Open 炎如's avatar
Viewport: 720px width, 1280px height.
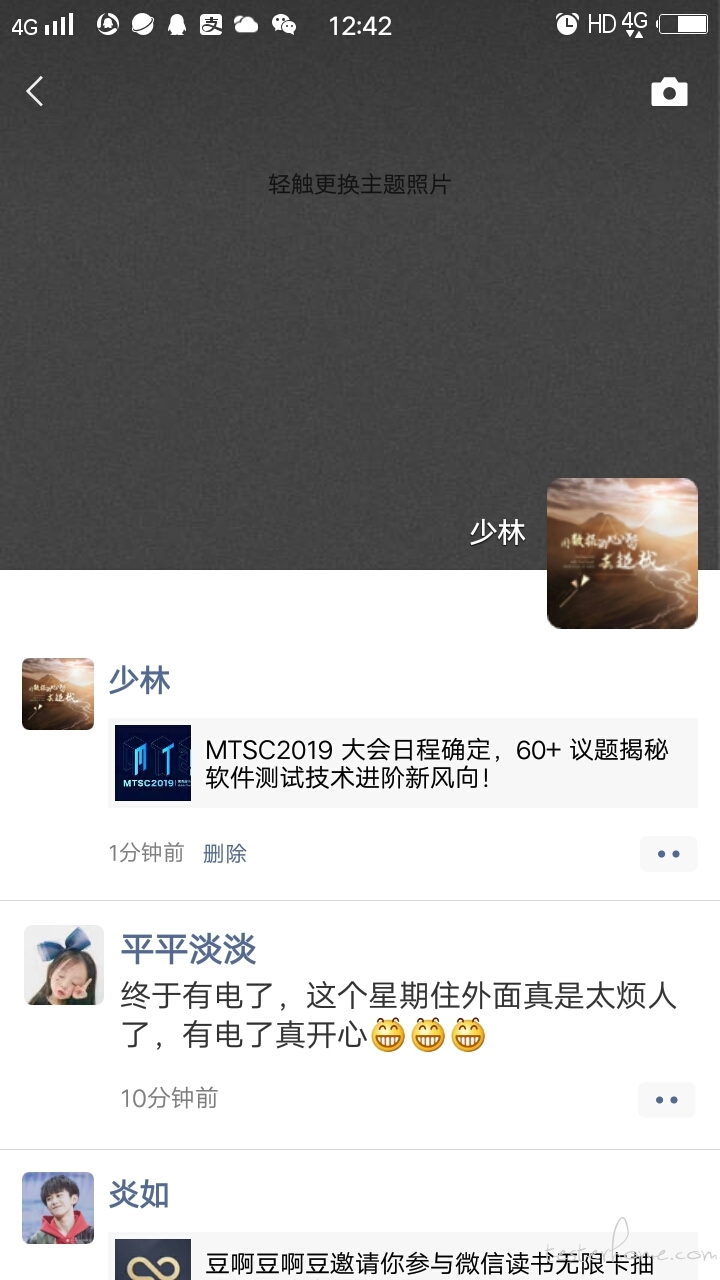click(x=58, y=1208)
